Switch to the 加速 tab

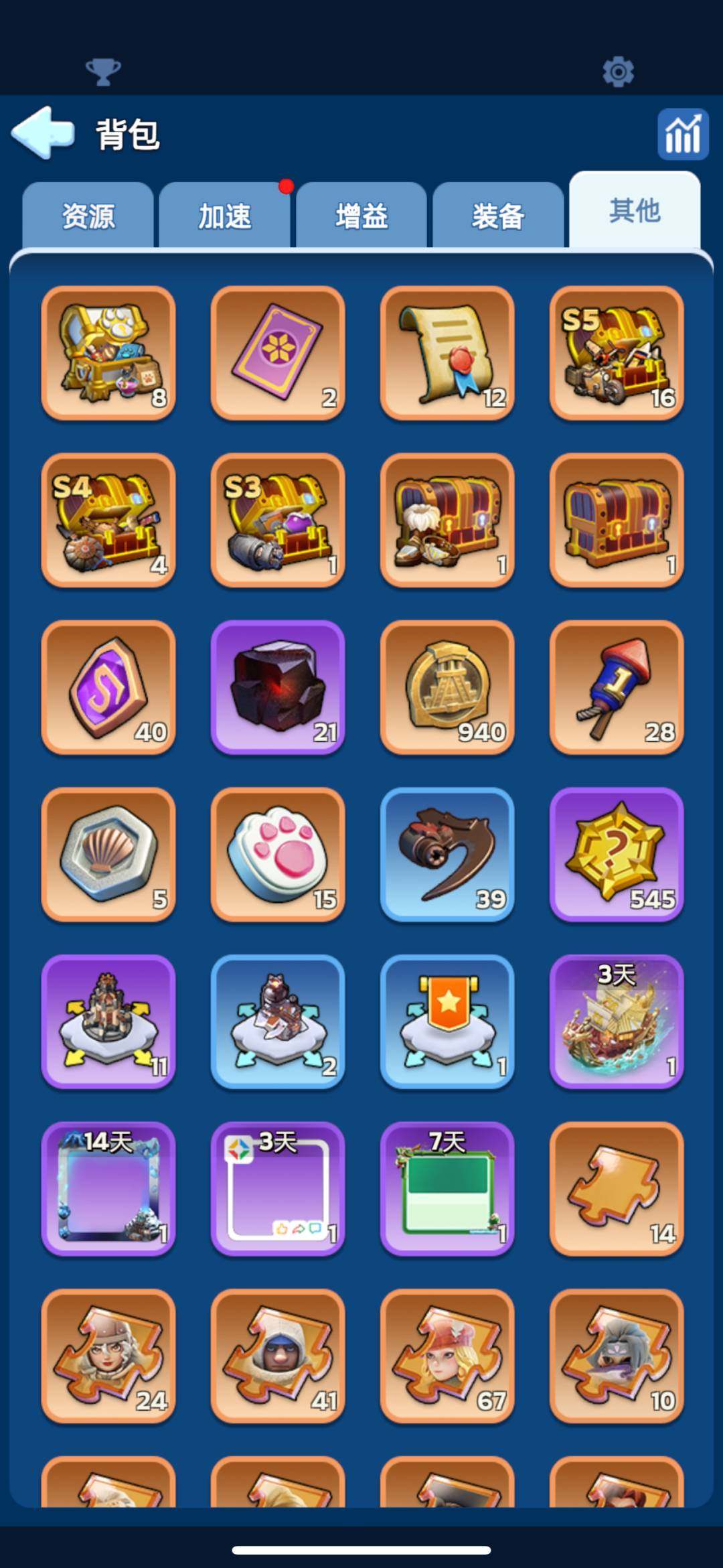pos(225,216)
